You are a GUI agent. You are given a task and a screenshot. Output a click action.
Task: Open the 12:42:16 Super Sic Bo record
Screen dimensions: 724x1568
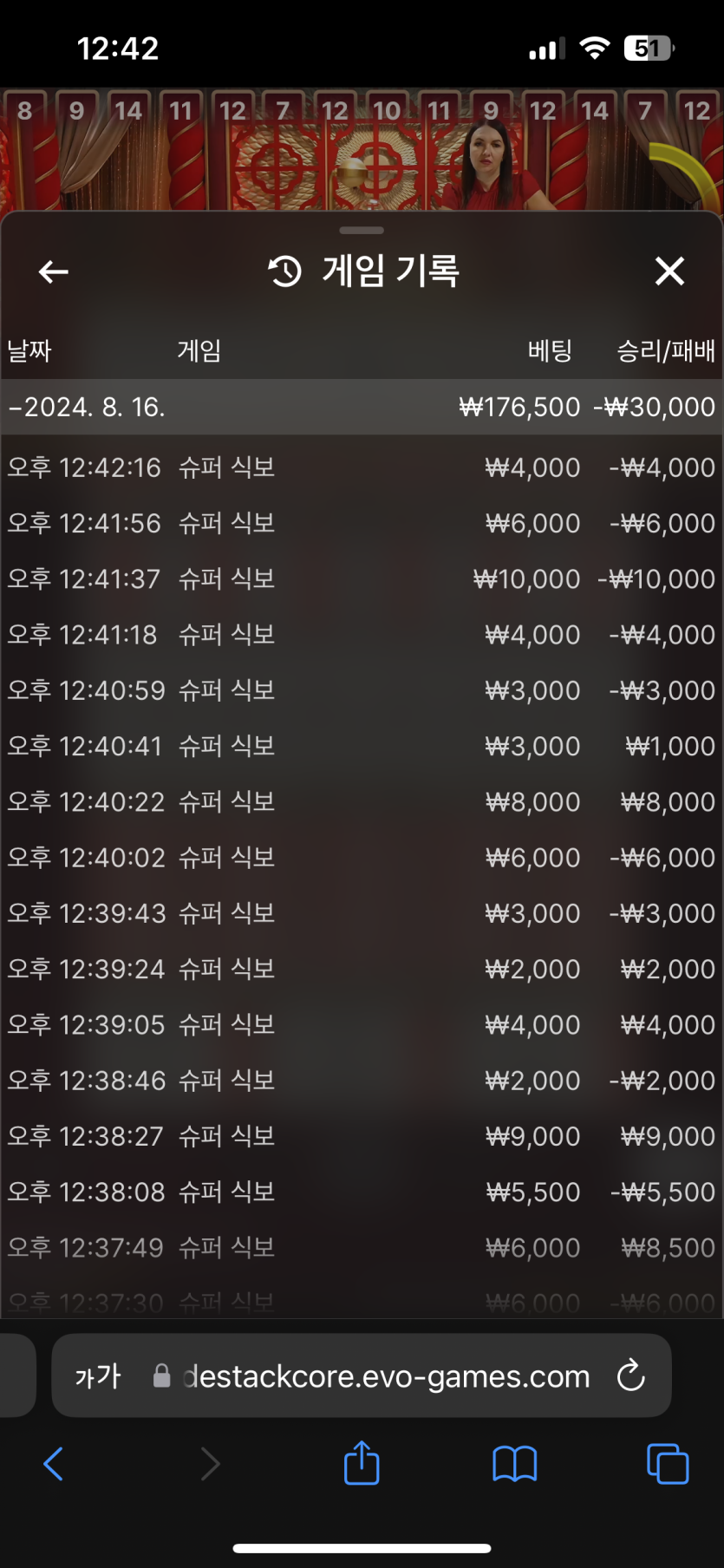(x=362, y=467)
